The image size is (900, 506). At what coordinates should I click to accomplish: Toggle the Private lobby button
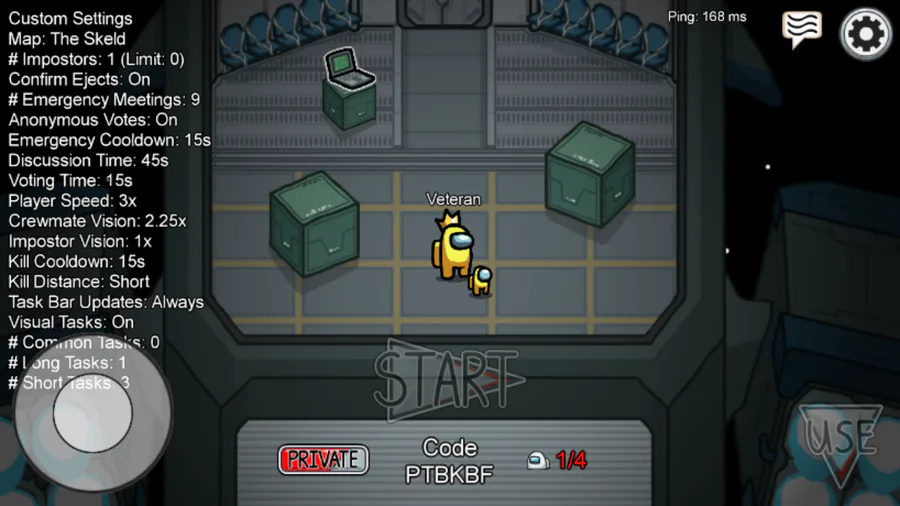point(323,460)
